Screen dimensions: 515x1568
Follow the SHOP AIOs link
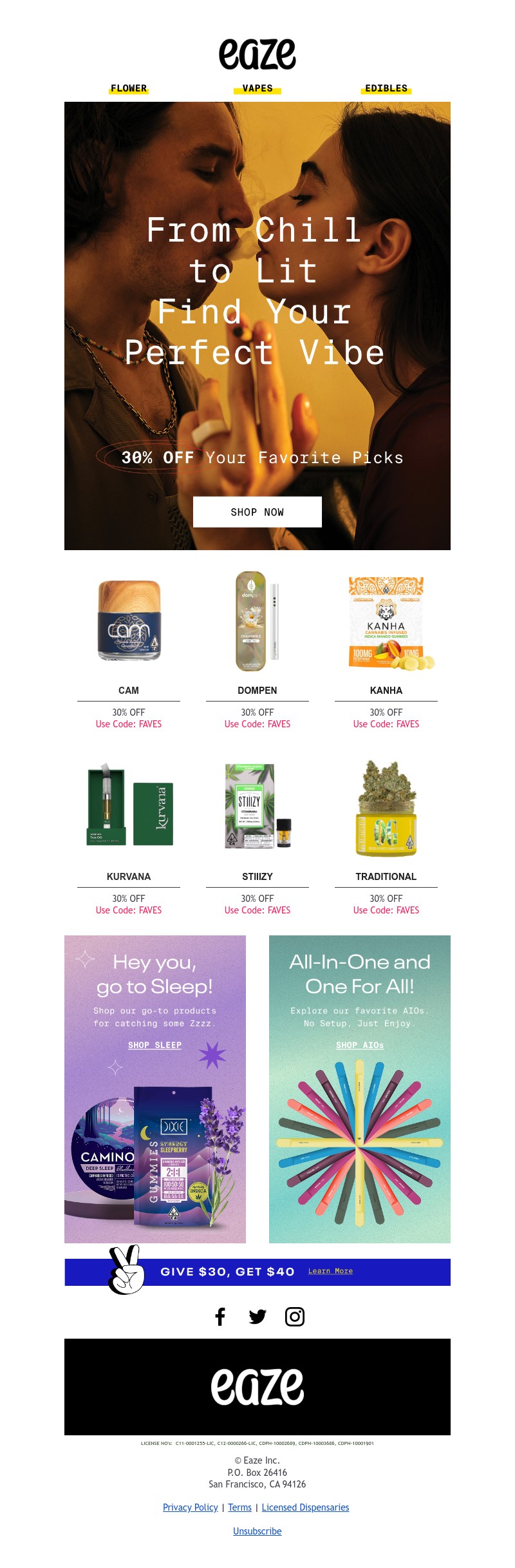point(360,1045)
